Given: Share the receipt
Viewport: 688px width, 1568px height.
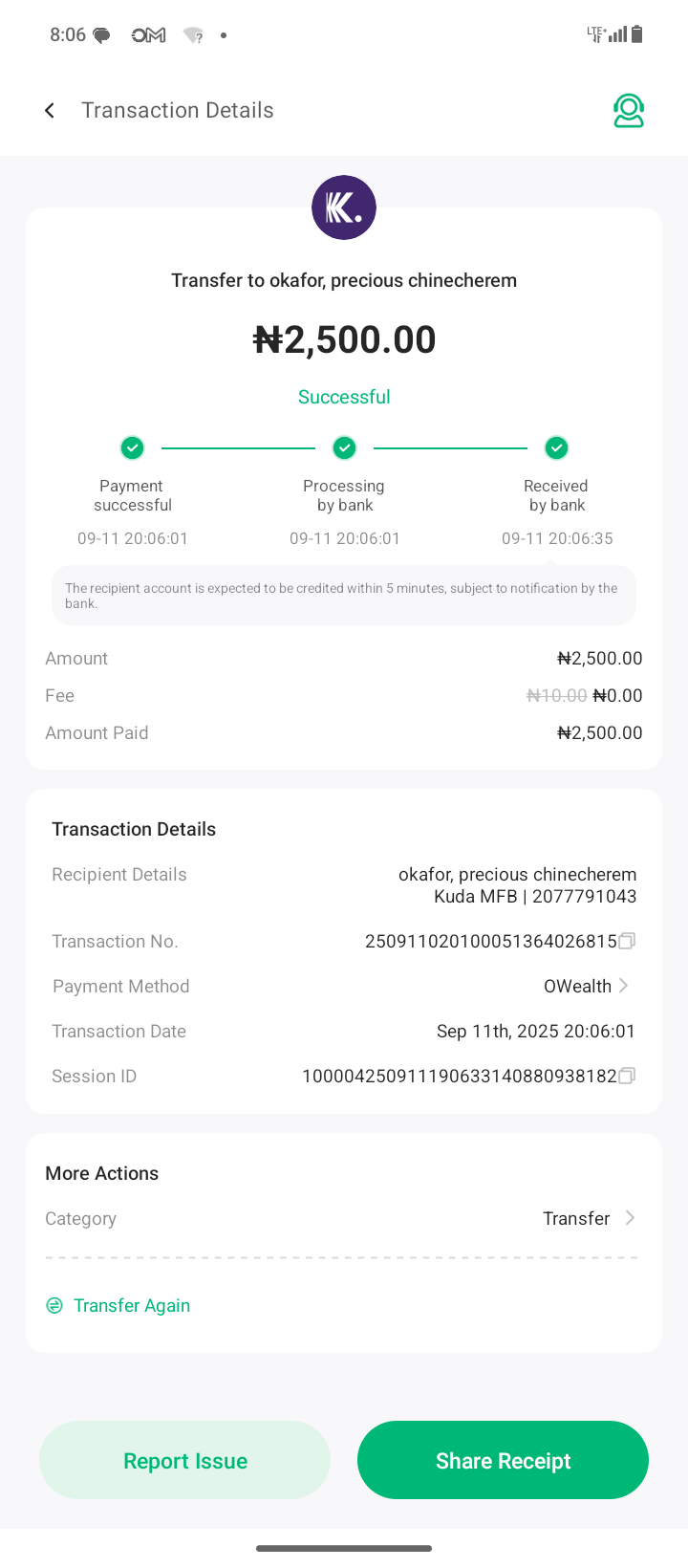Looking at the screenshot, I should 503,1460.
